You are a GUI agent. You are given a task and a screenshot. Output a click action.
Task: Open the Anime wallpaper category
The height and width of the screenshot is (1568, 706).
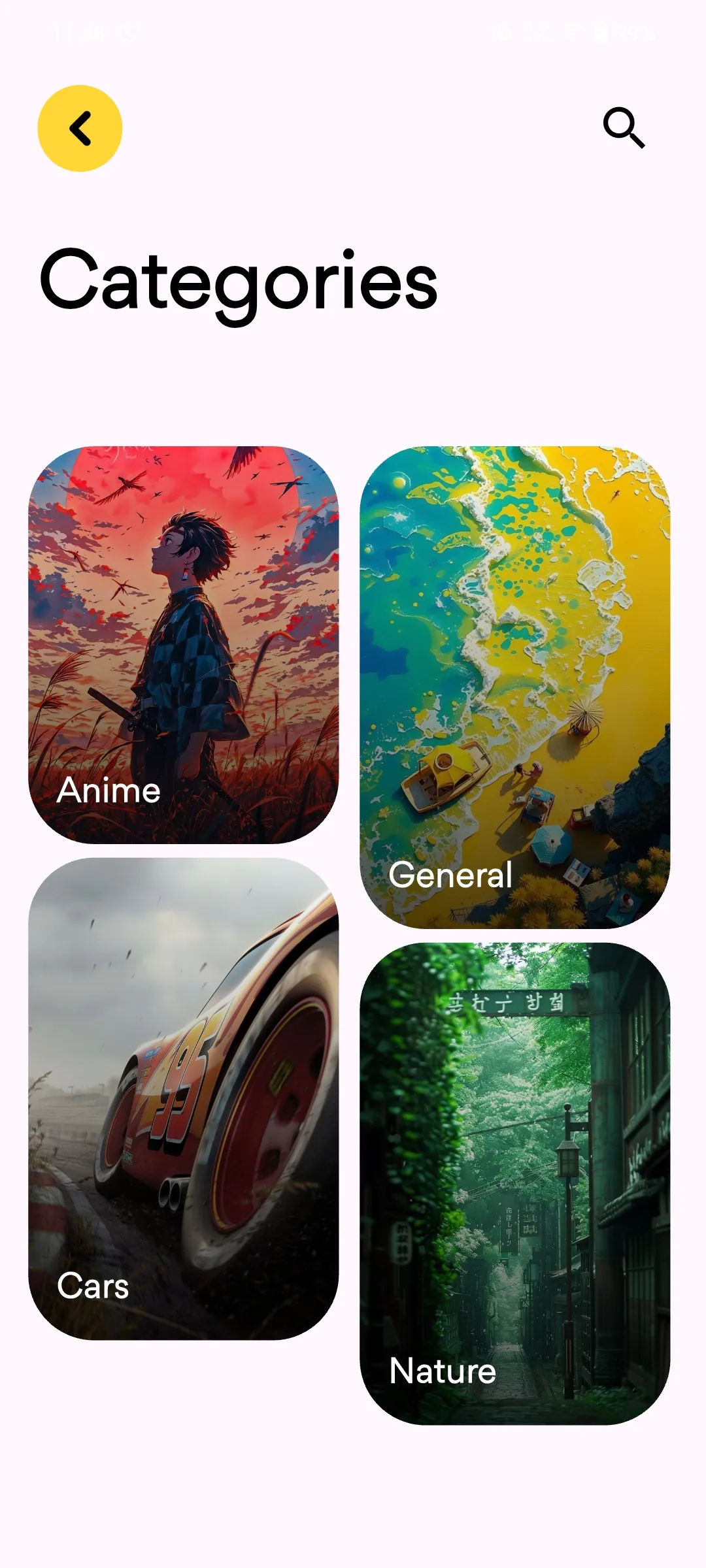(184, 645)
